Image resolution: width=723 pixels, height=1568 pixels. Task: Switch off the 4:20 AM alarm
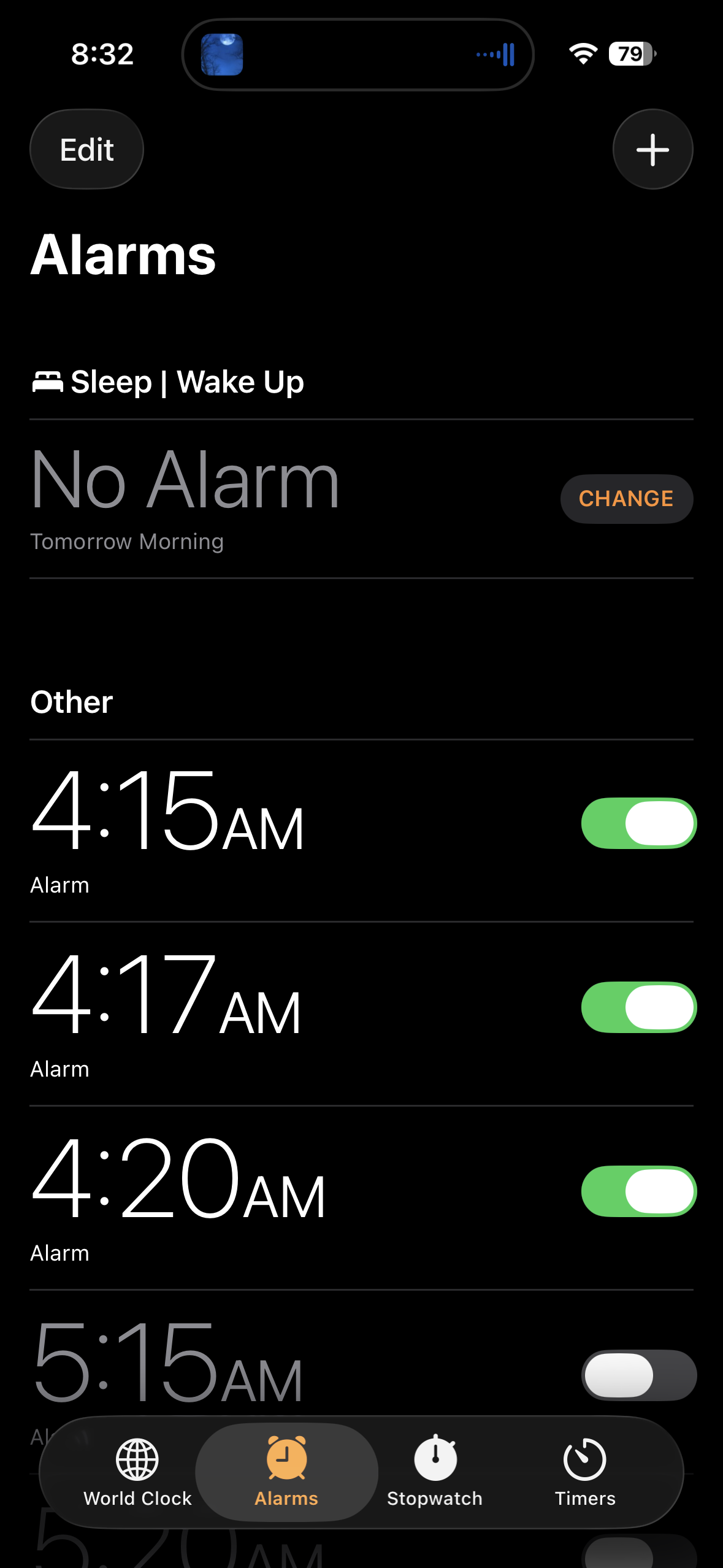point(638,1191)
